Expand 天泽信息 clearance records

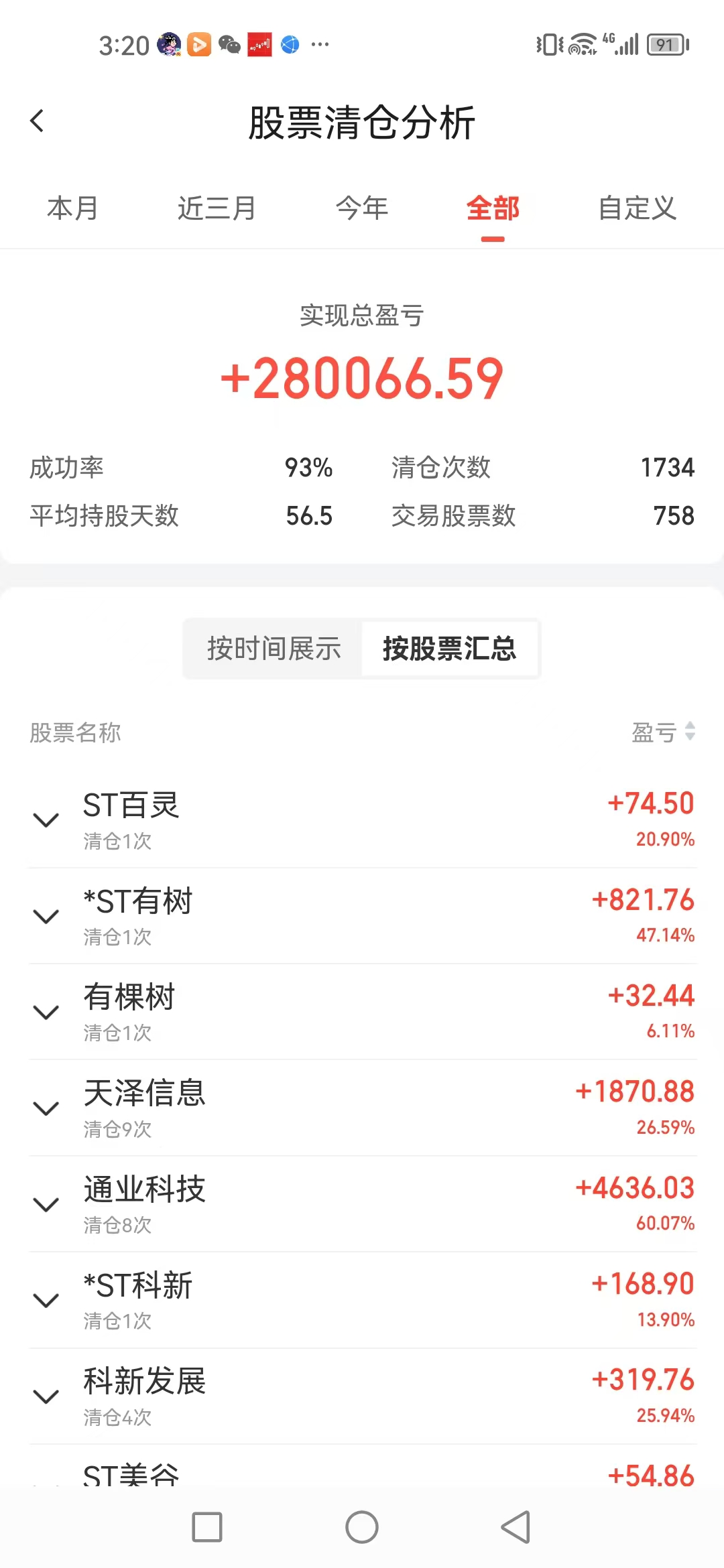pyautogui.click(x=46, y=1108)
